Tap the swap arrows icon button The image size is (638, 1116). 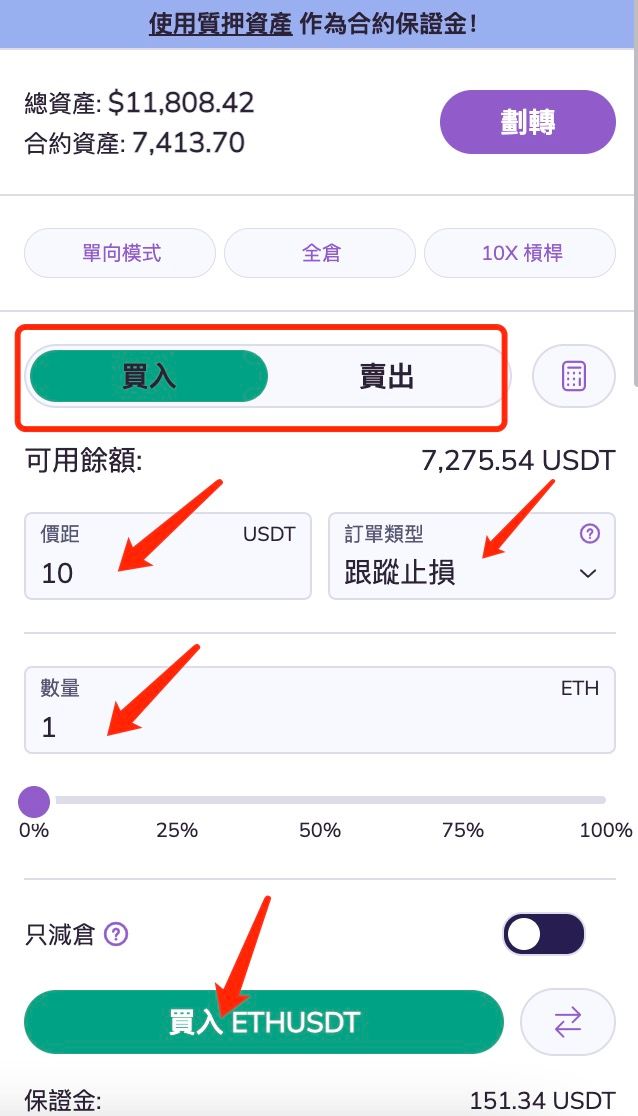pyautogui.click(x=568, y=1022)
